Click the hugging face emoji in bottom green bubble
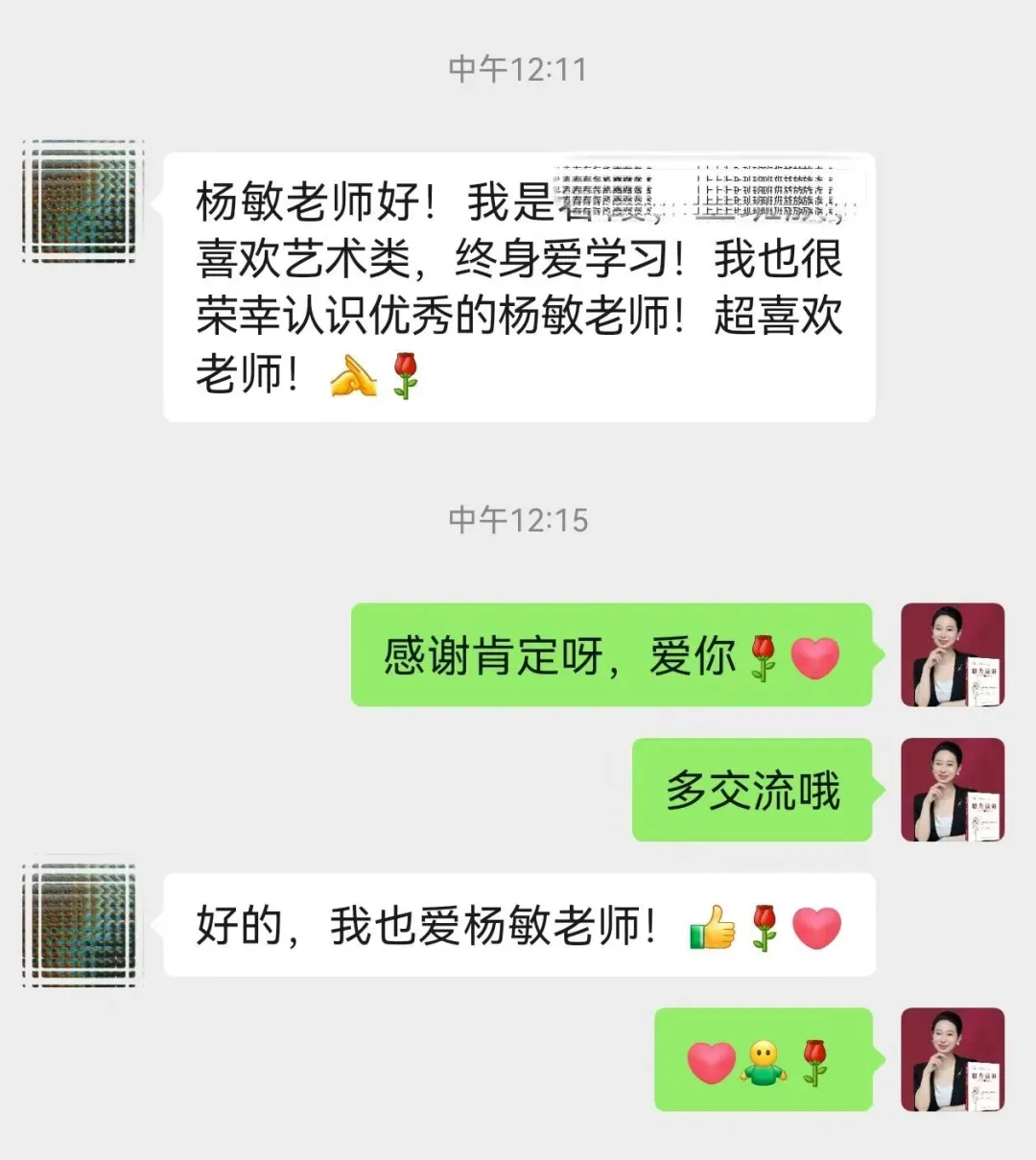Image resolution: width=1036 pixels, height=1160 pixels. coord(763,1060)
